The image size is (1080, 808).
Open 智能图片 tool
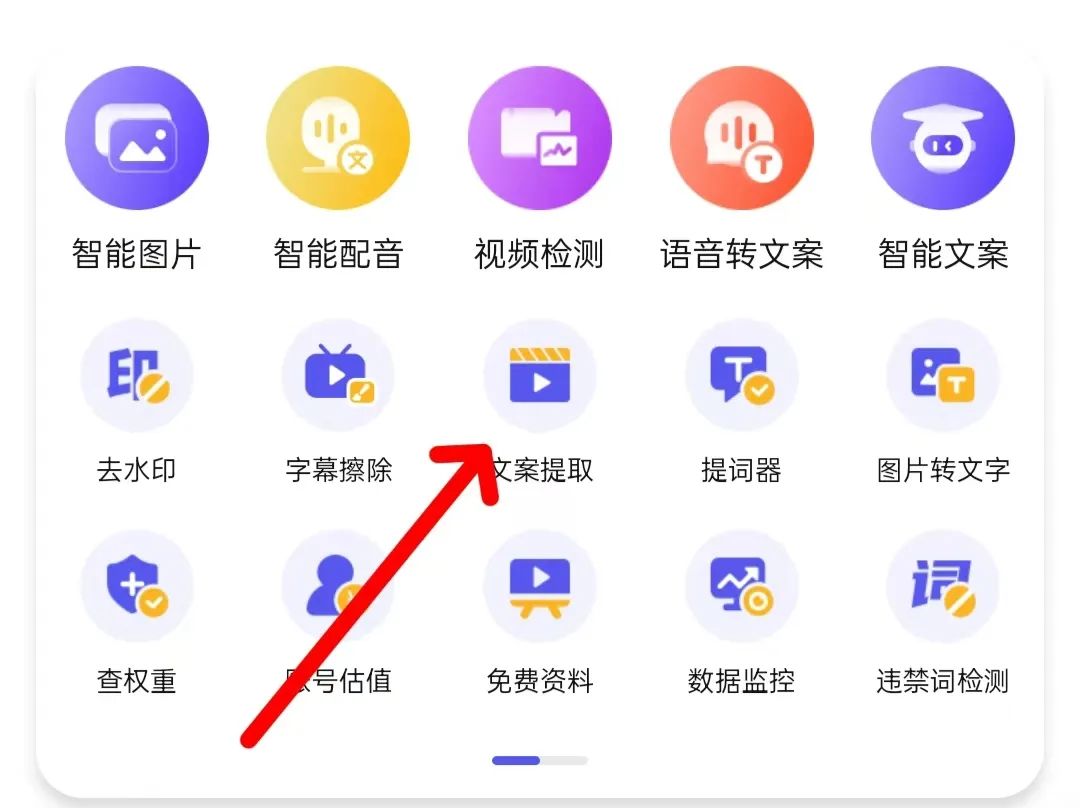137,138
